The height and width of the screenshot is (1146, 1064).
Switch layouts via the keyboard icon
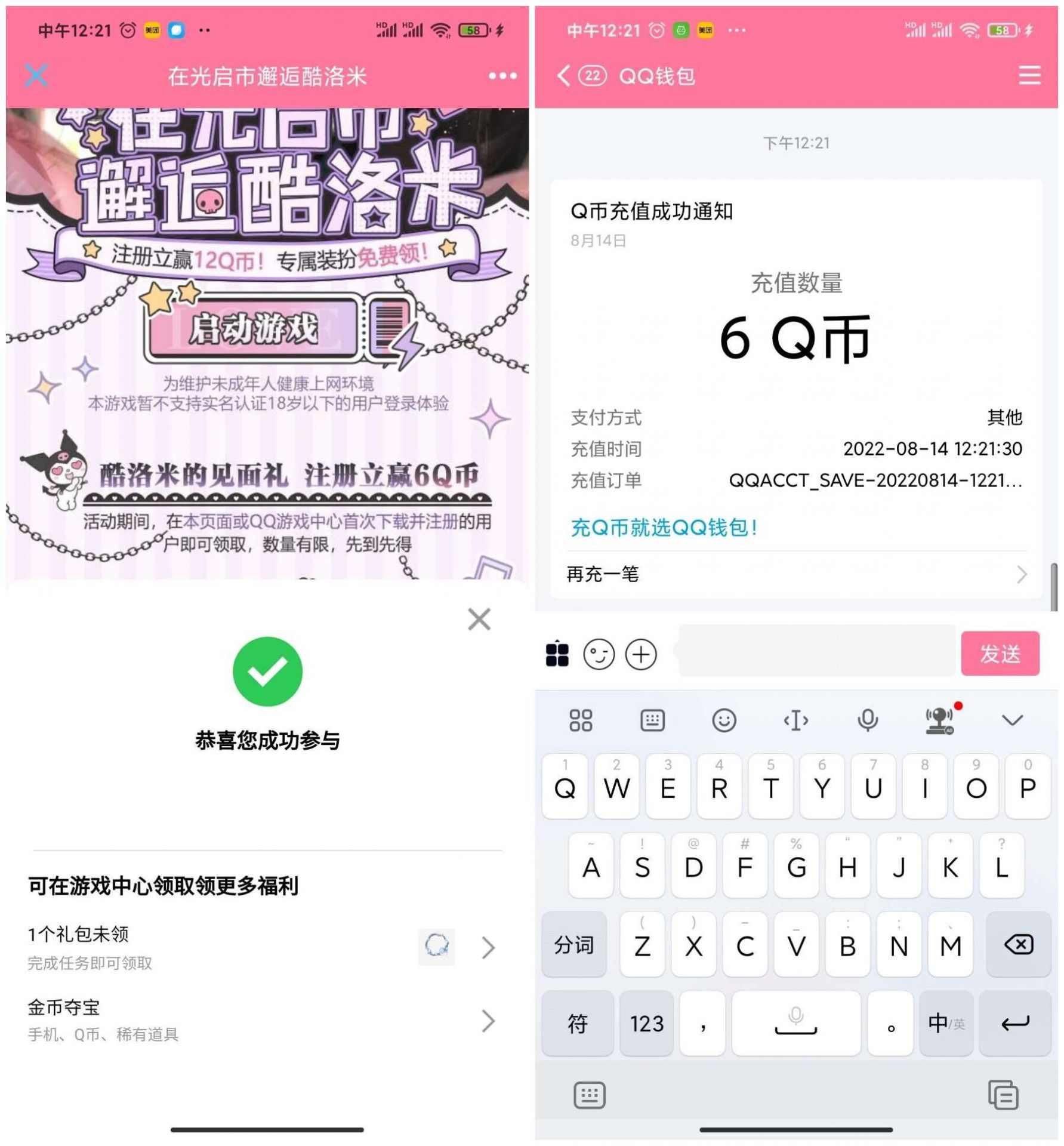coord(653,720)
